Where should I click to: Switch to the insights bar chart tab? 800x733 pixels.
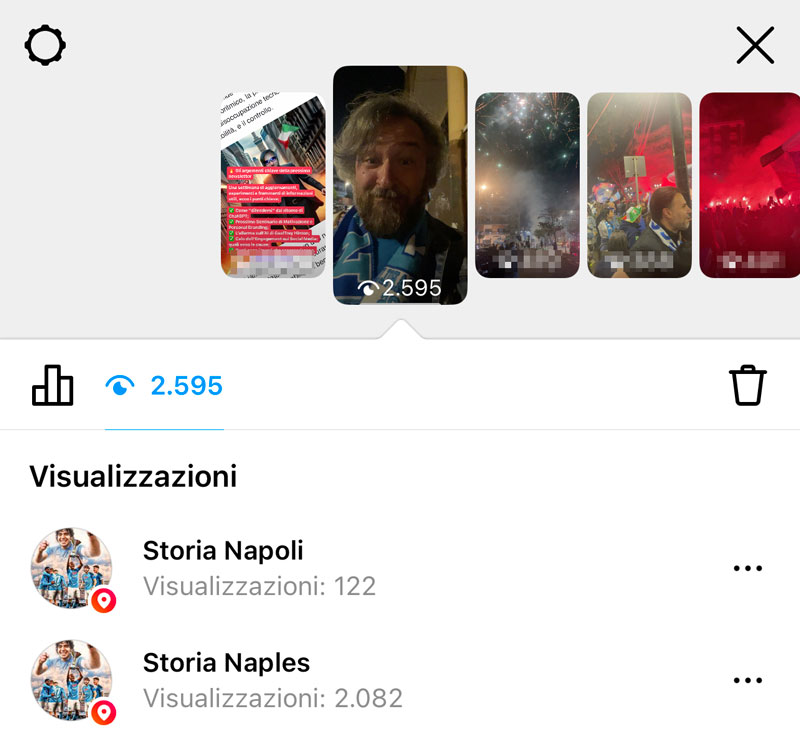tap(53, 385)
